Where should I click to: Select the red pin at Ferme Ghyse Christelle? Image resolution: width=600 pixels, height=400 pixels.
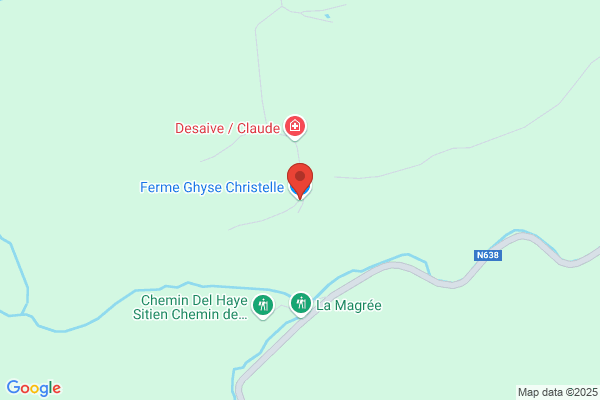pos(300,181)
